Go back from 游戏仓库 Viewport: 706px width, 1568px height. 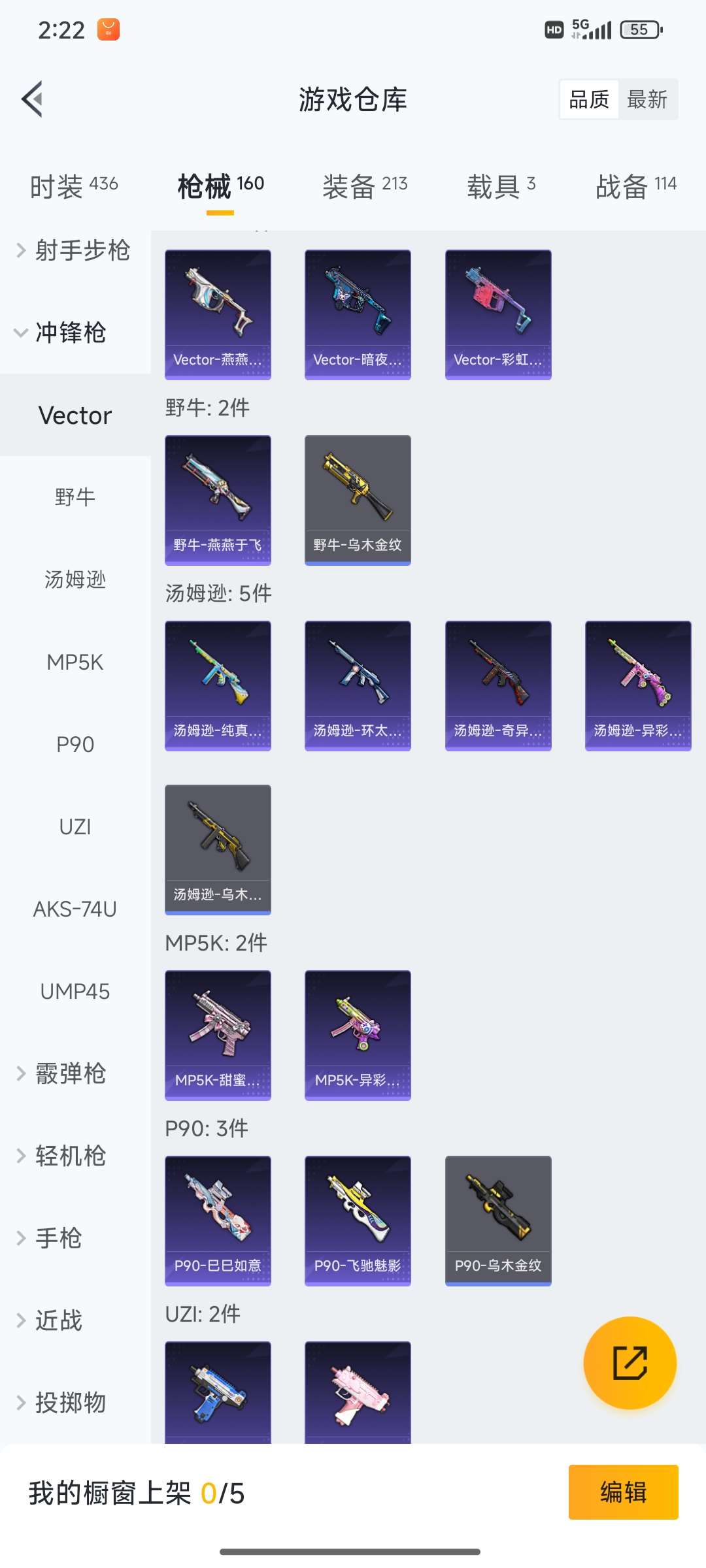pyautogui.click(x=33, y=99)
